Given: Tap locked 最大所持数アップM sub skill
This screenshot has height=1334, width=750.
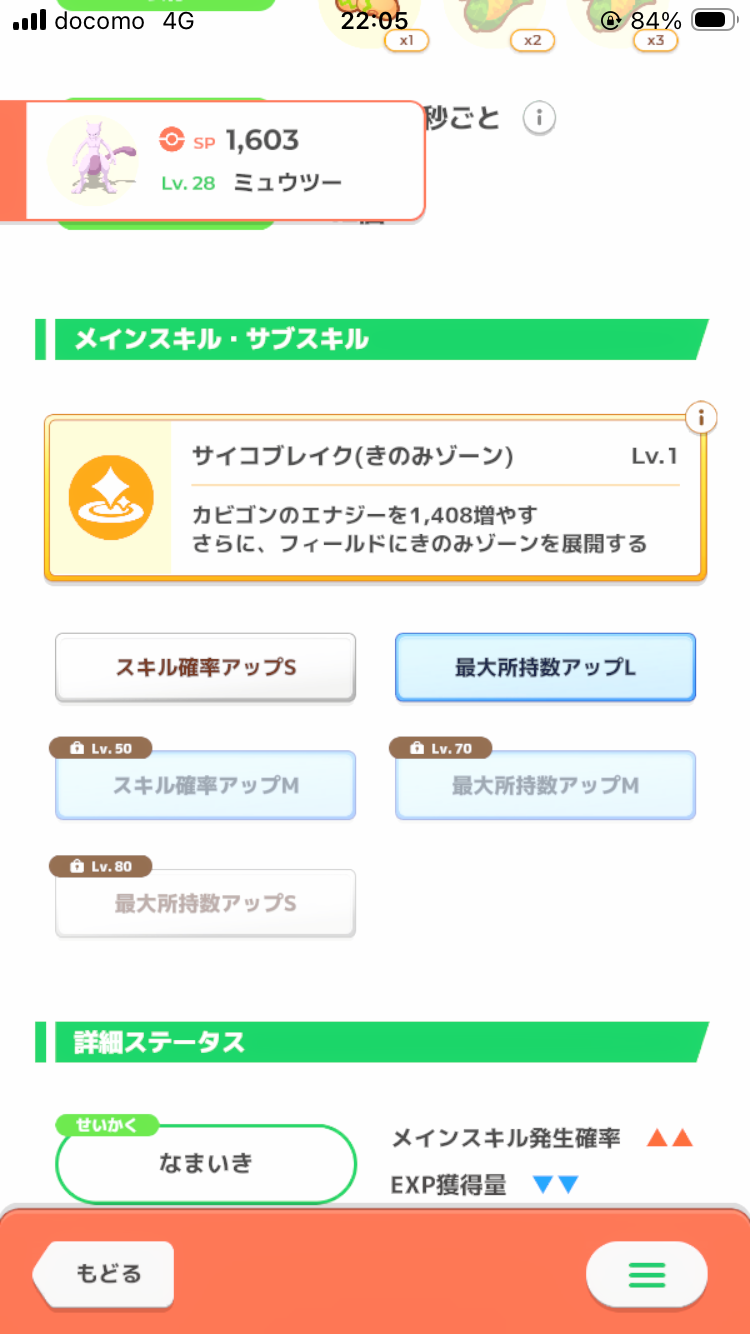Looking at the screenshot, I should coord(545,785).
